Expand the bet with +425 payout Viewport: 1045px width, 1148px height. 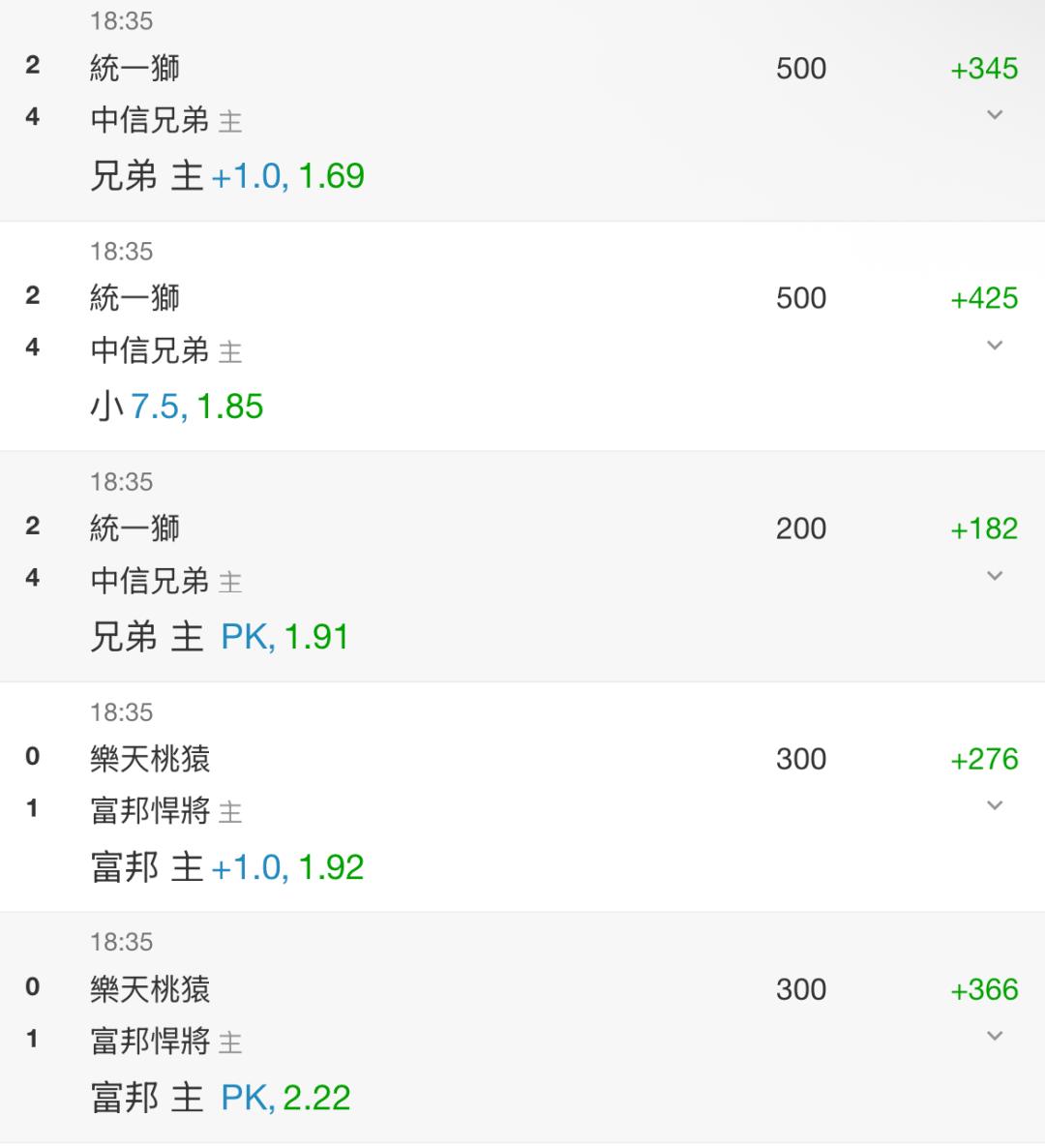pos(994,345)
